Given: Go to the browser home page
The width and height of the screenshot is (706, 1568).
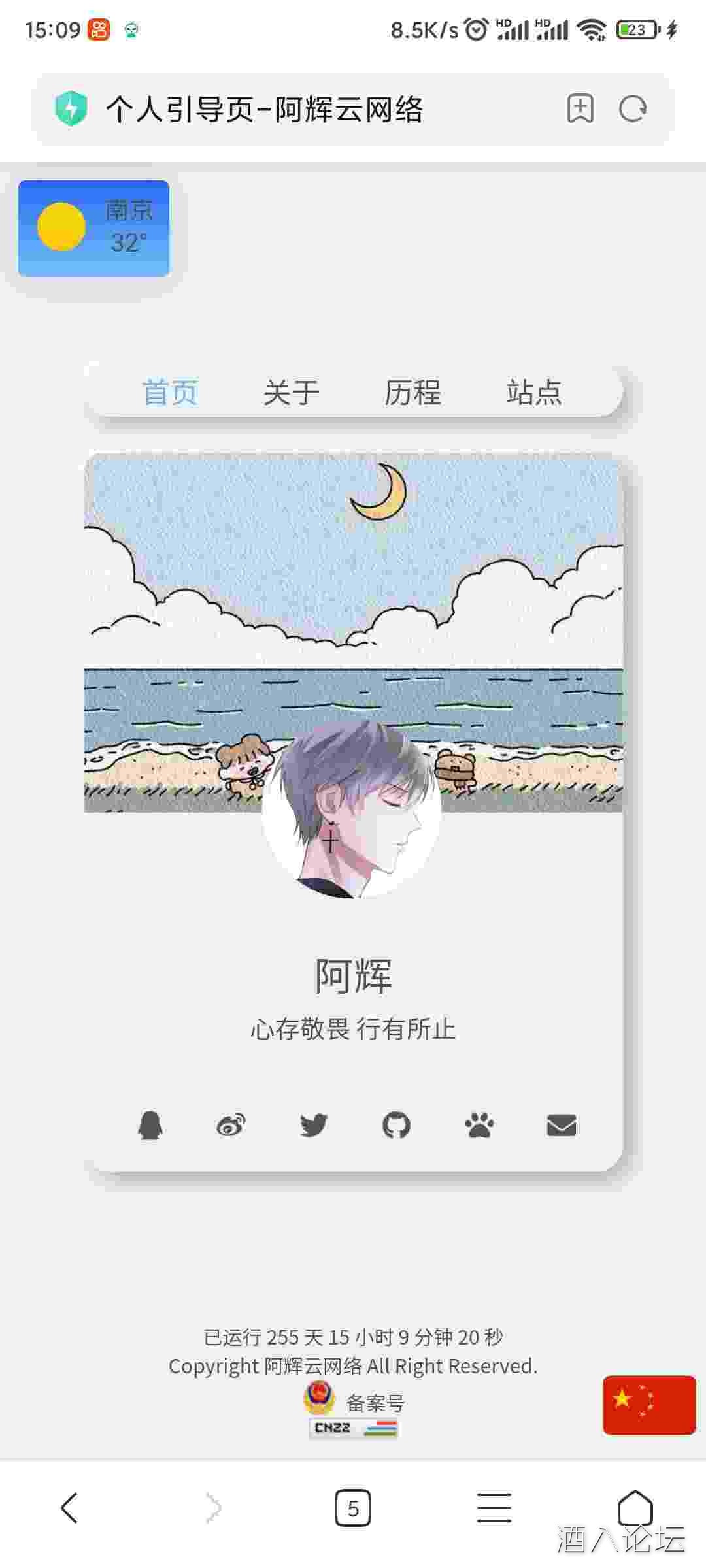Looking at the screenshot, I should click(x=635, y=1508).
